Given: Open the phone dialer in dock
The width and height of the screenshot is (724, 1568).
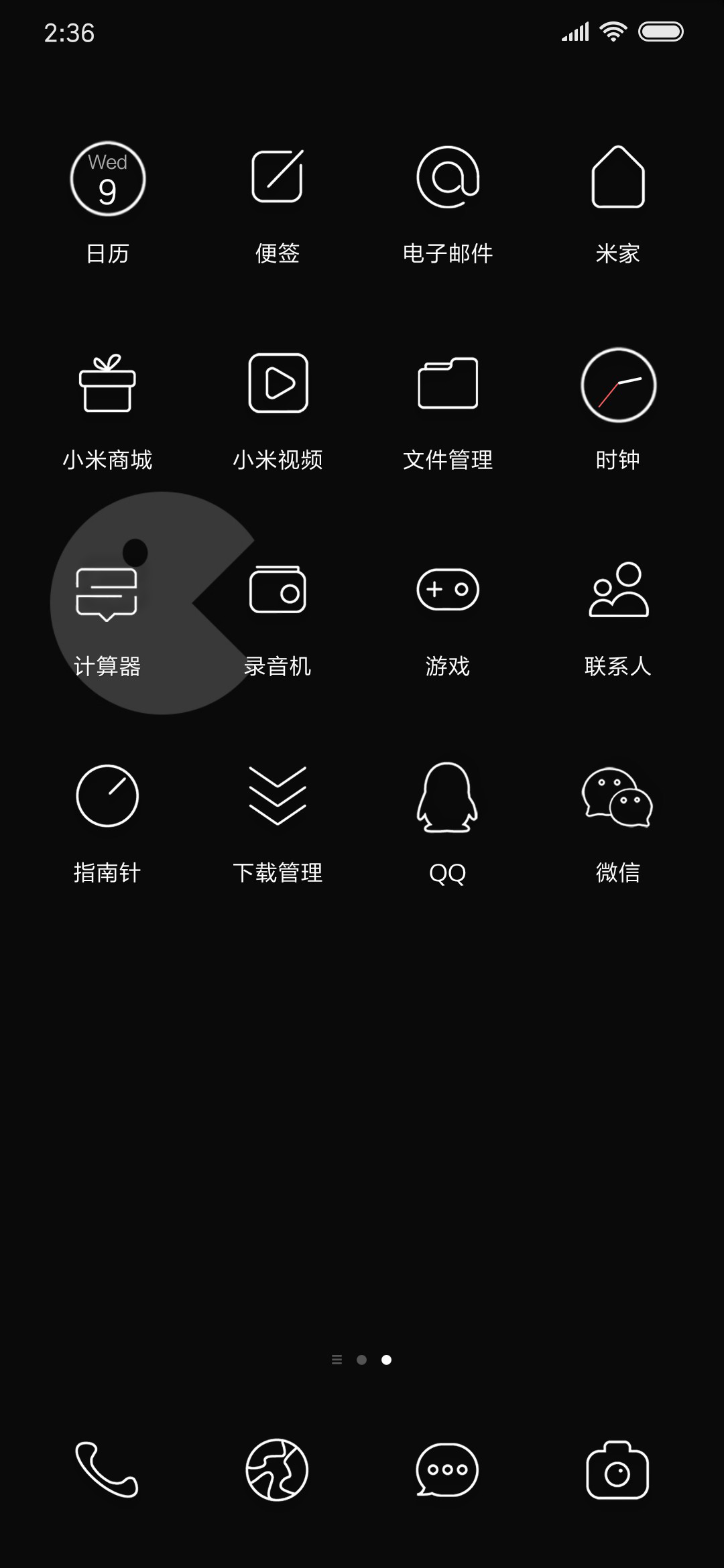Looking at the screenshot, I should (107, 1470).
